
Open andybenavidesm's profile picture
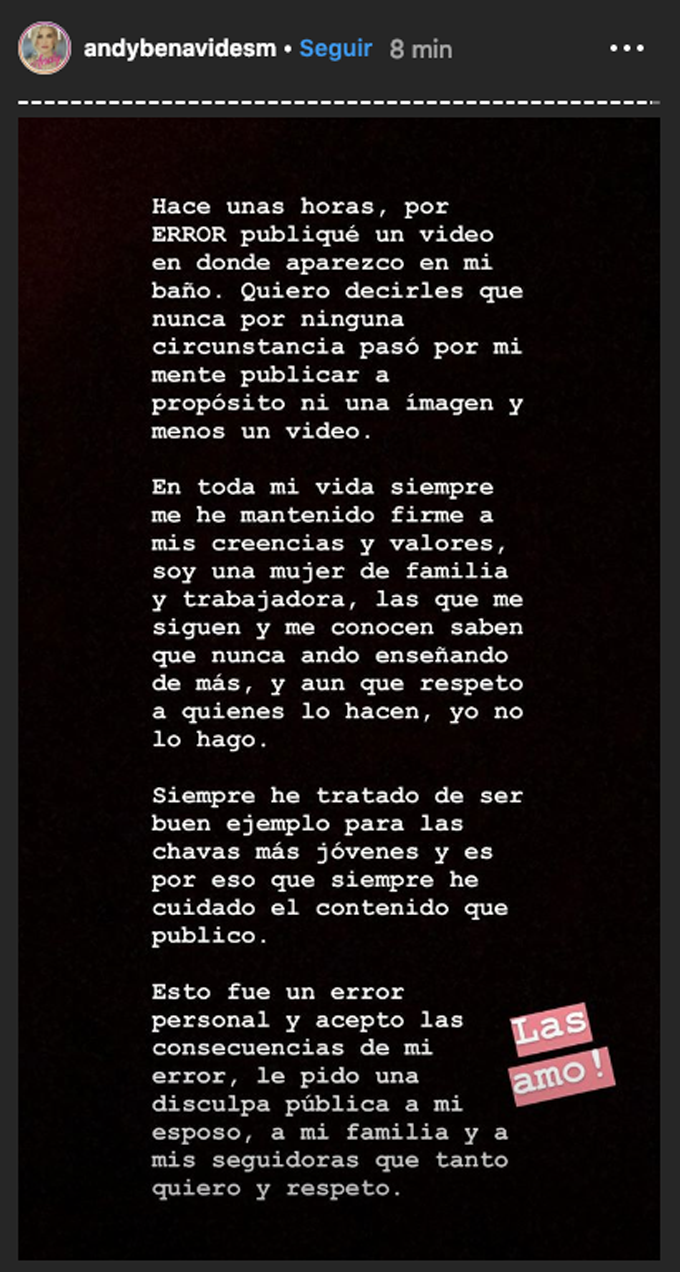tap(44, 48)
